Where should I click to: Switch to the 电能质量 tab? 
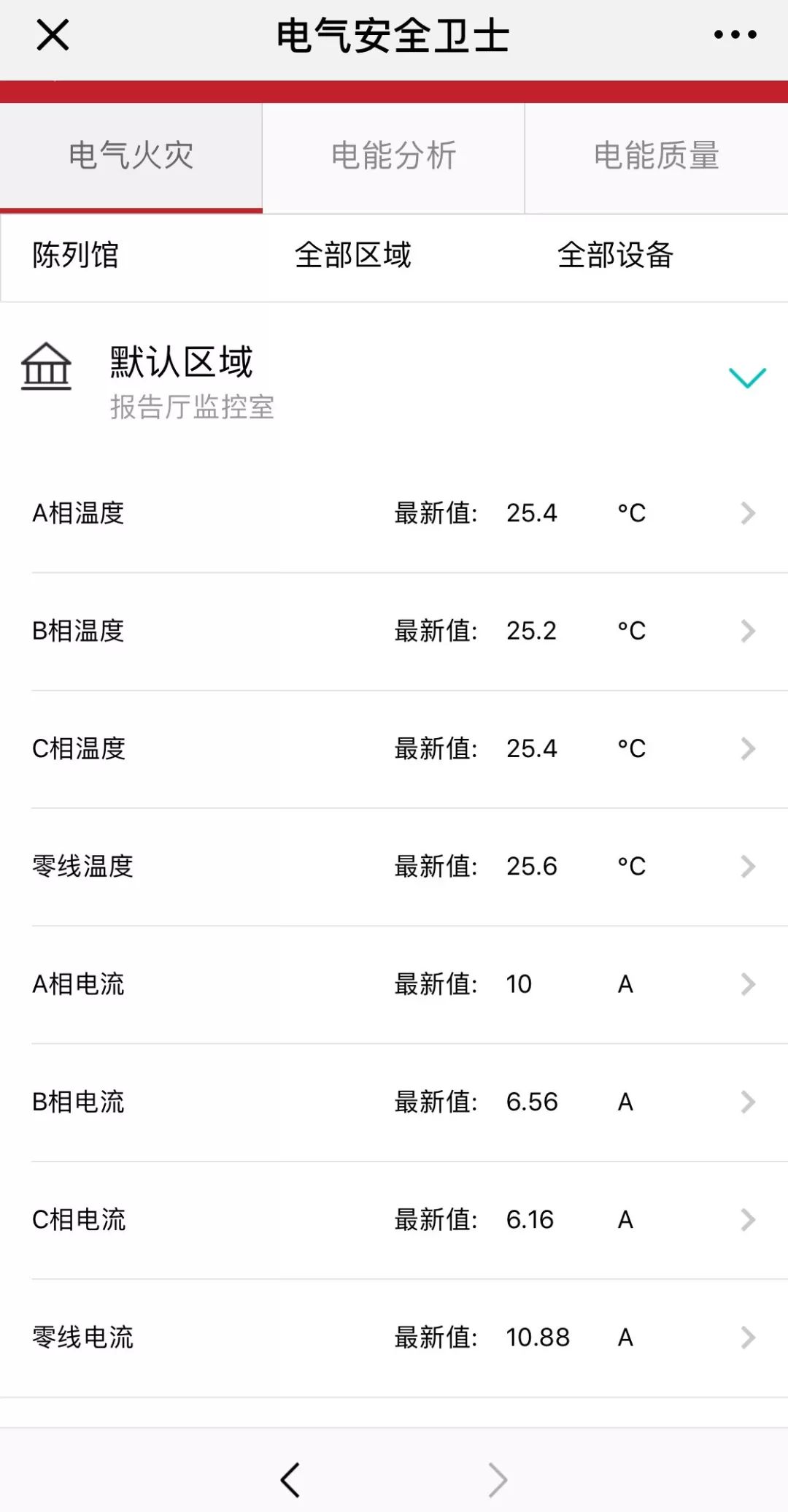(x=656, y=156)
